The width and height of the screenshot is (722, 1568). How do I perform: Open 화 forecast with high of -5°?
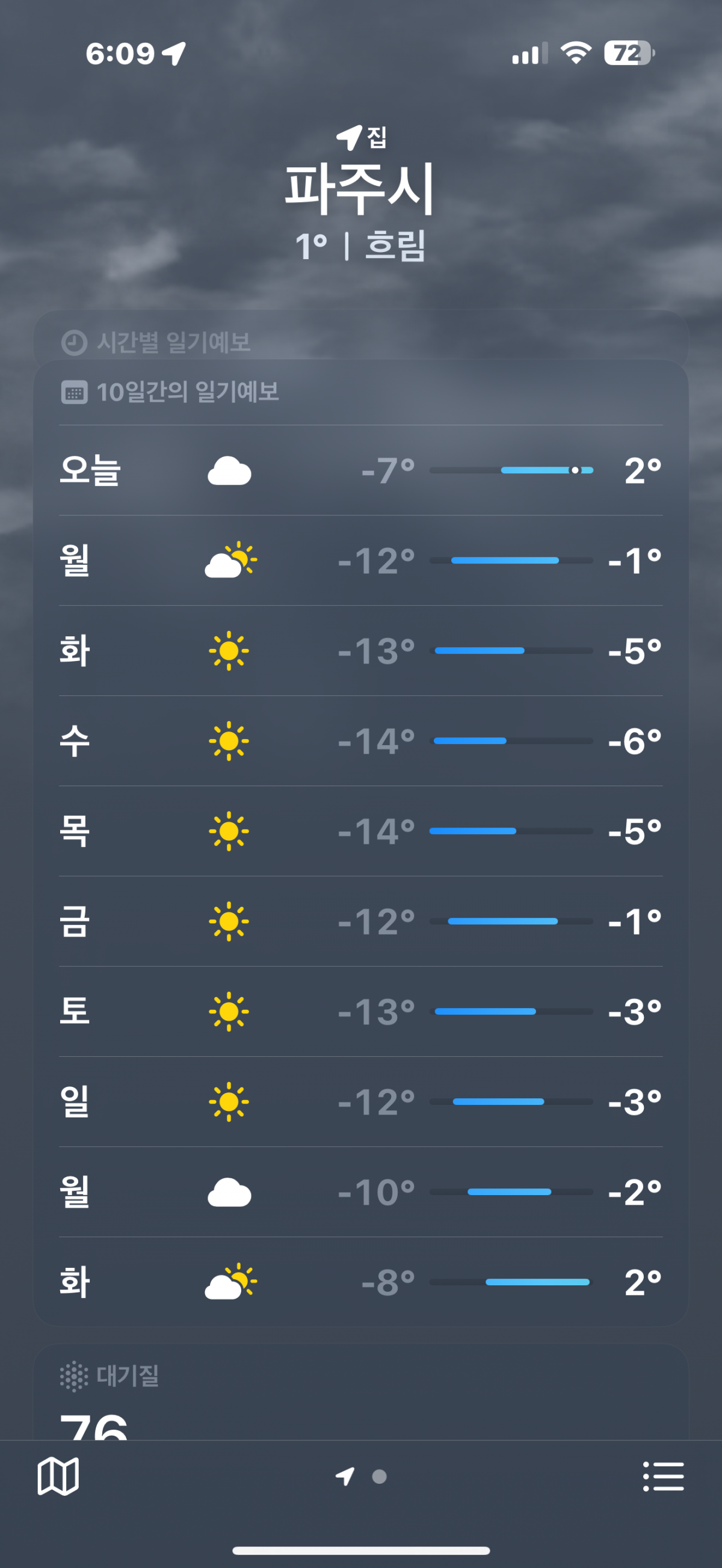(360, 651)
